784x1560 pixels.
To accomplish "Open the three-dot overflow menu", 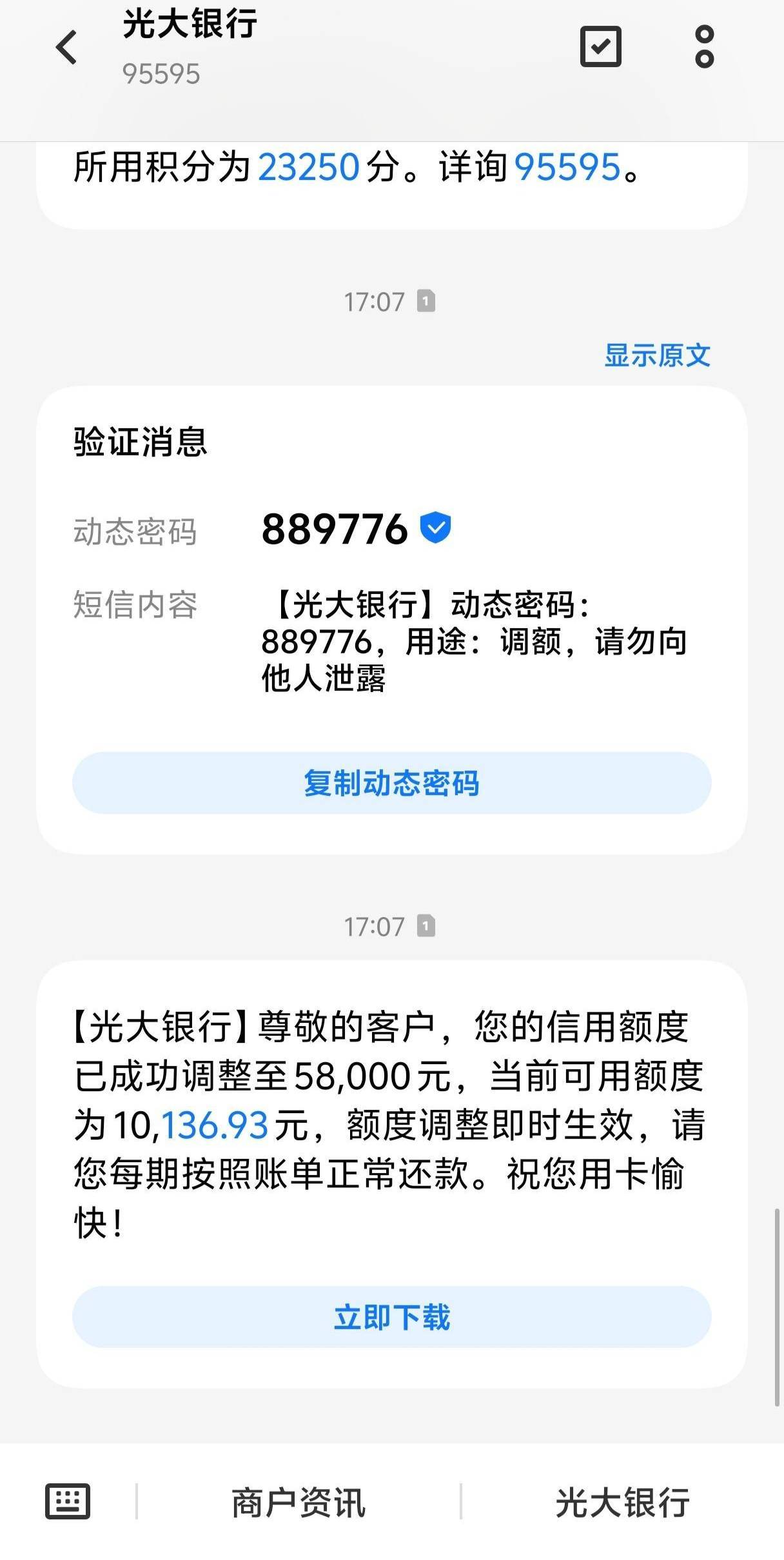I will [705, 46].
